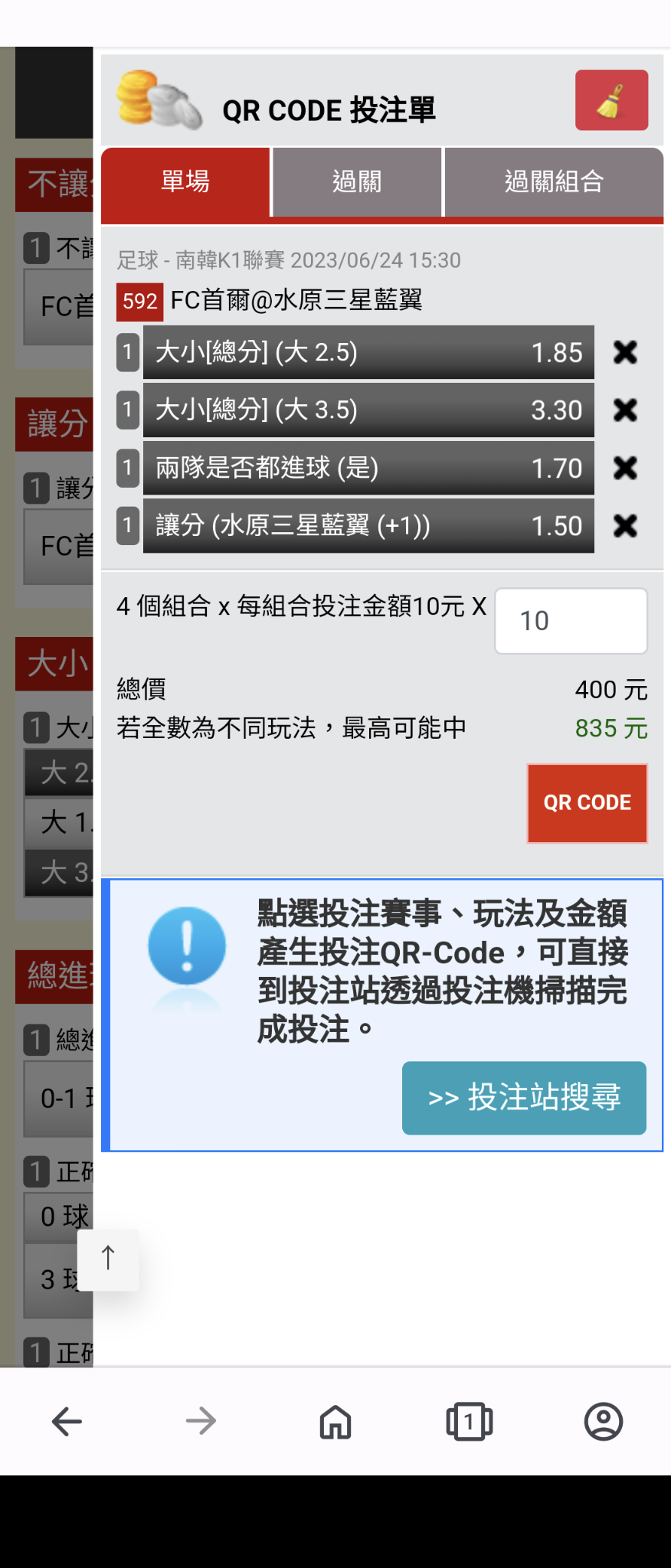
Task: Remove the 大小[總分] (大 3.5) bet
Action: click(625, 410)
